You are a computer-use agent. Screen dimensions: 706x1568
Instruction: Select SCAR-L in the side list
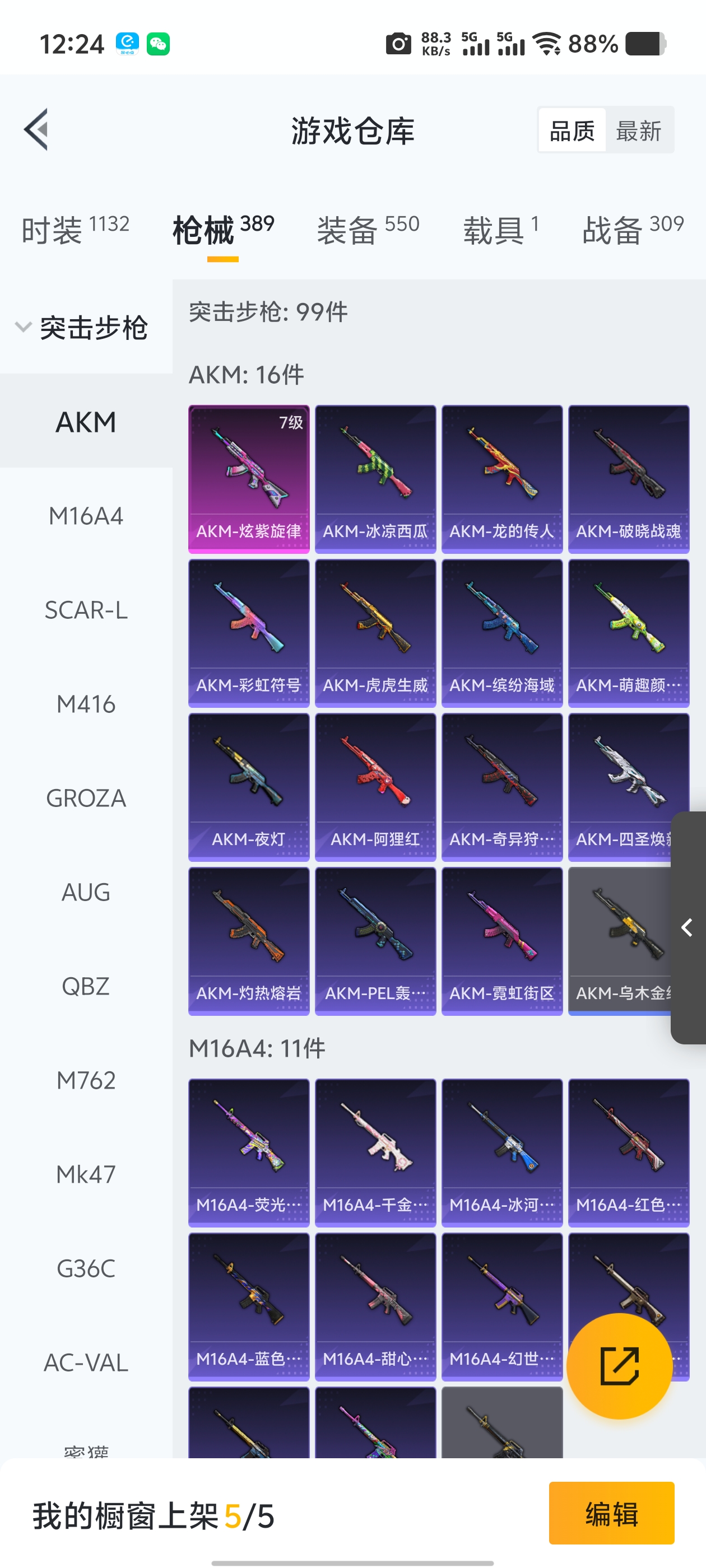86,610
